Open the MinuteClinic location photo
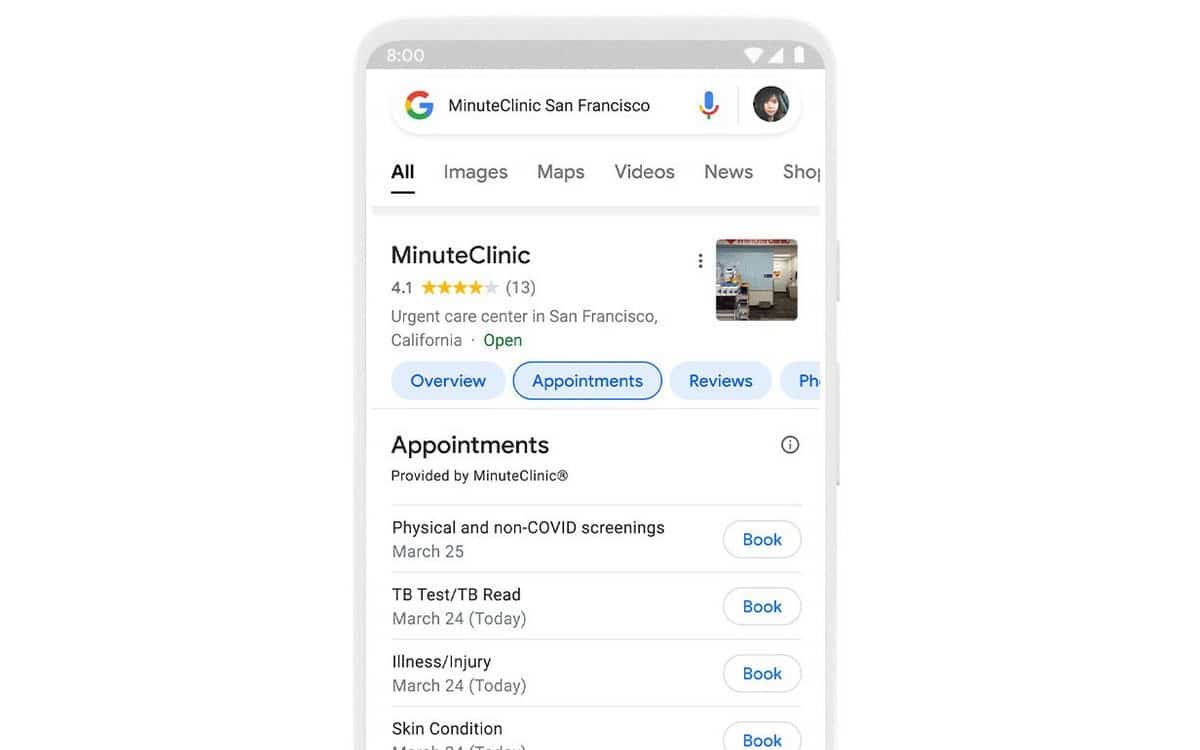 click(756, 280)
